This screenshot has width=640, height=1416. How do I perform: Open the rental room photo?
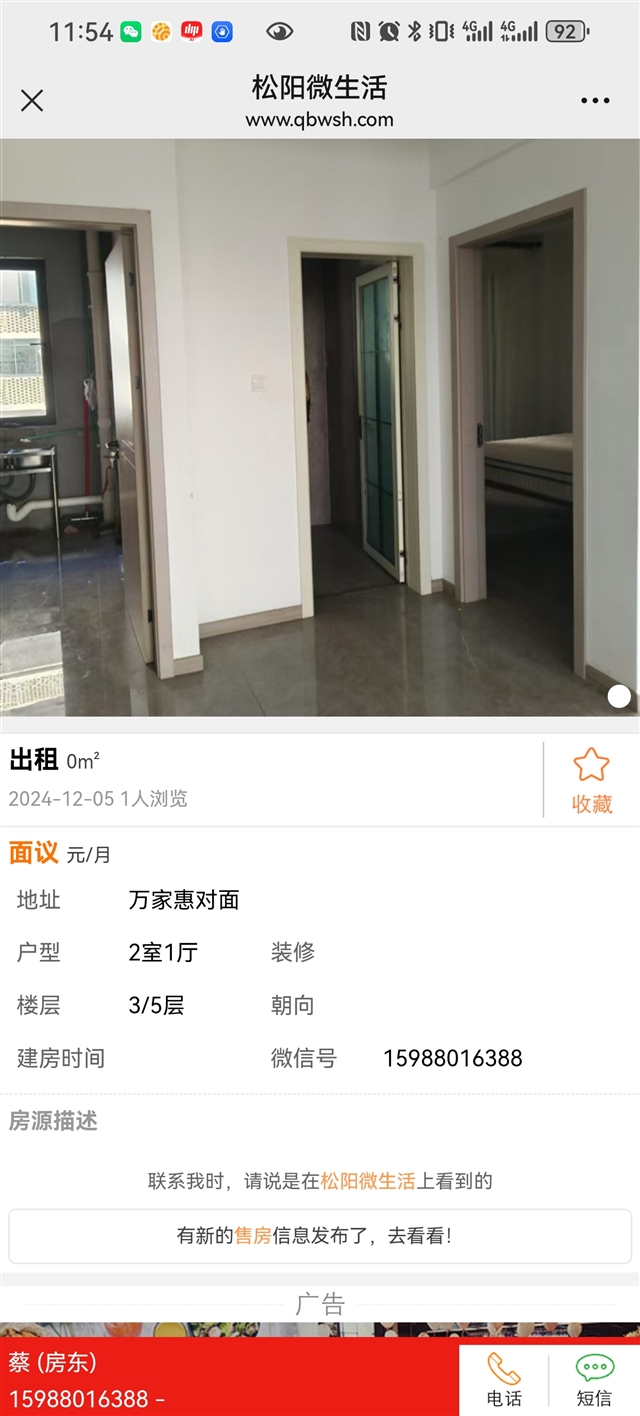click(320, 428)
